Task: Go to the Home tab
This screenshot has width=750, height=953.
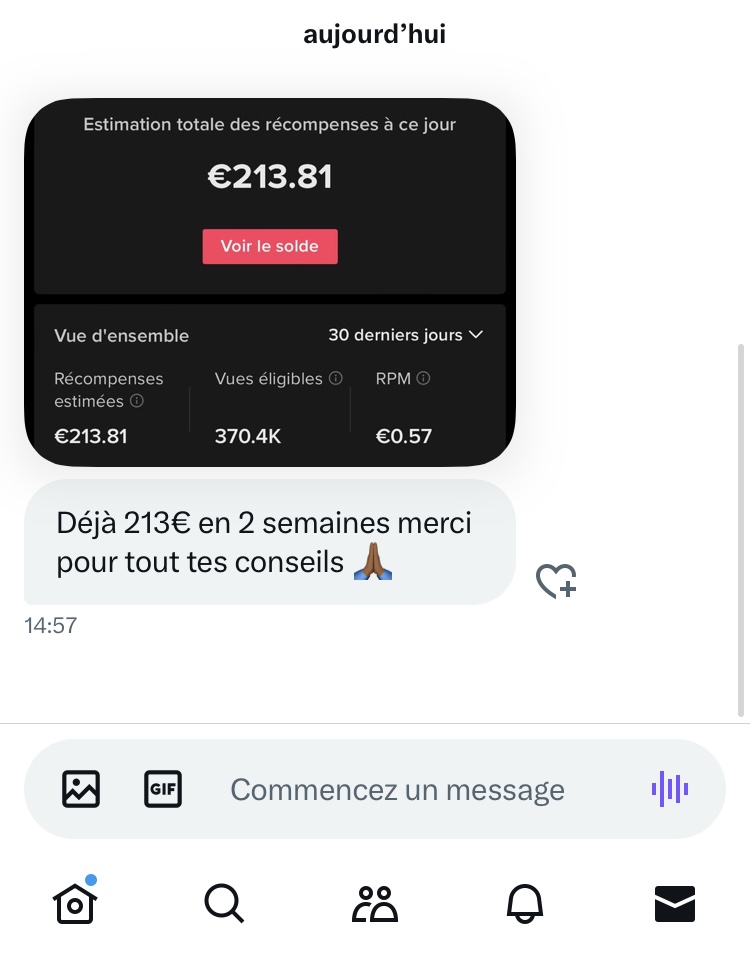Action: (x=74, y=904)
